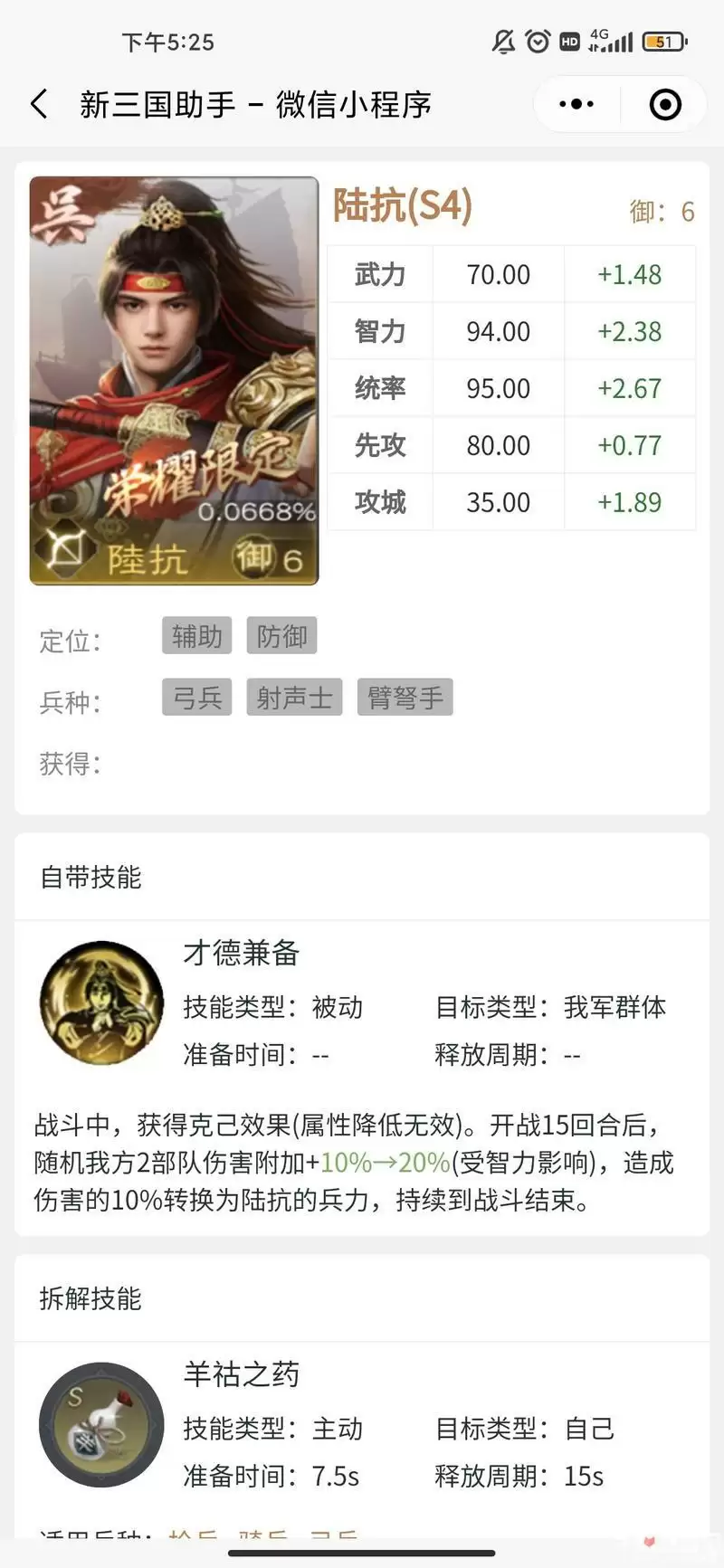This screenshot has width=724, height=1568.
Task: Select the 射声士 troop type chip
Action: (x=294, y=698)
